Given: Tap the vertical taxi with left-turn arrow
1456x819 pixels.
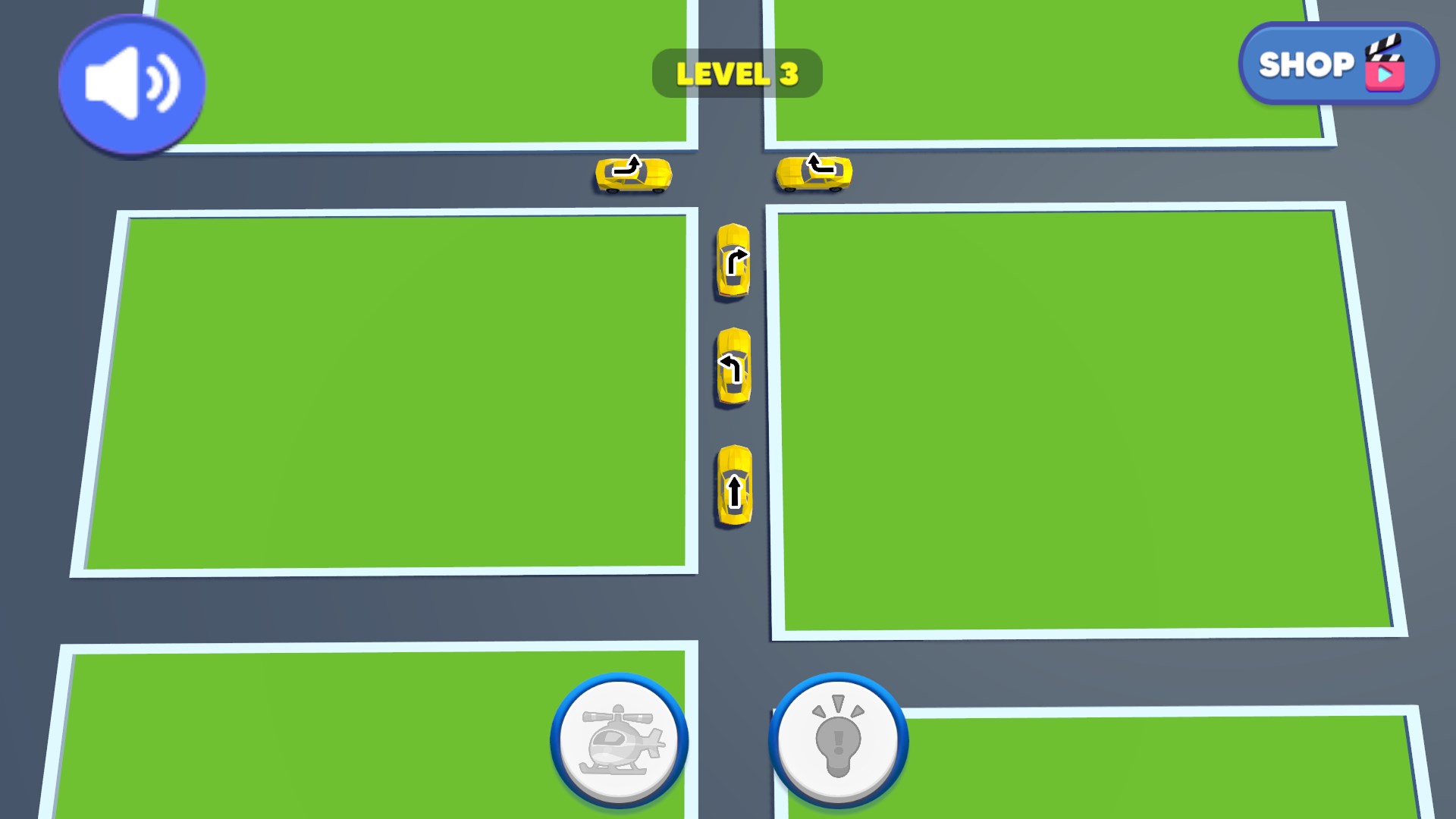Looking at the screenshot, I should pos(733,367).
